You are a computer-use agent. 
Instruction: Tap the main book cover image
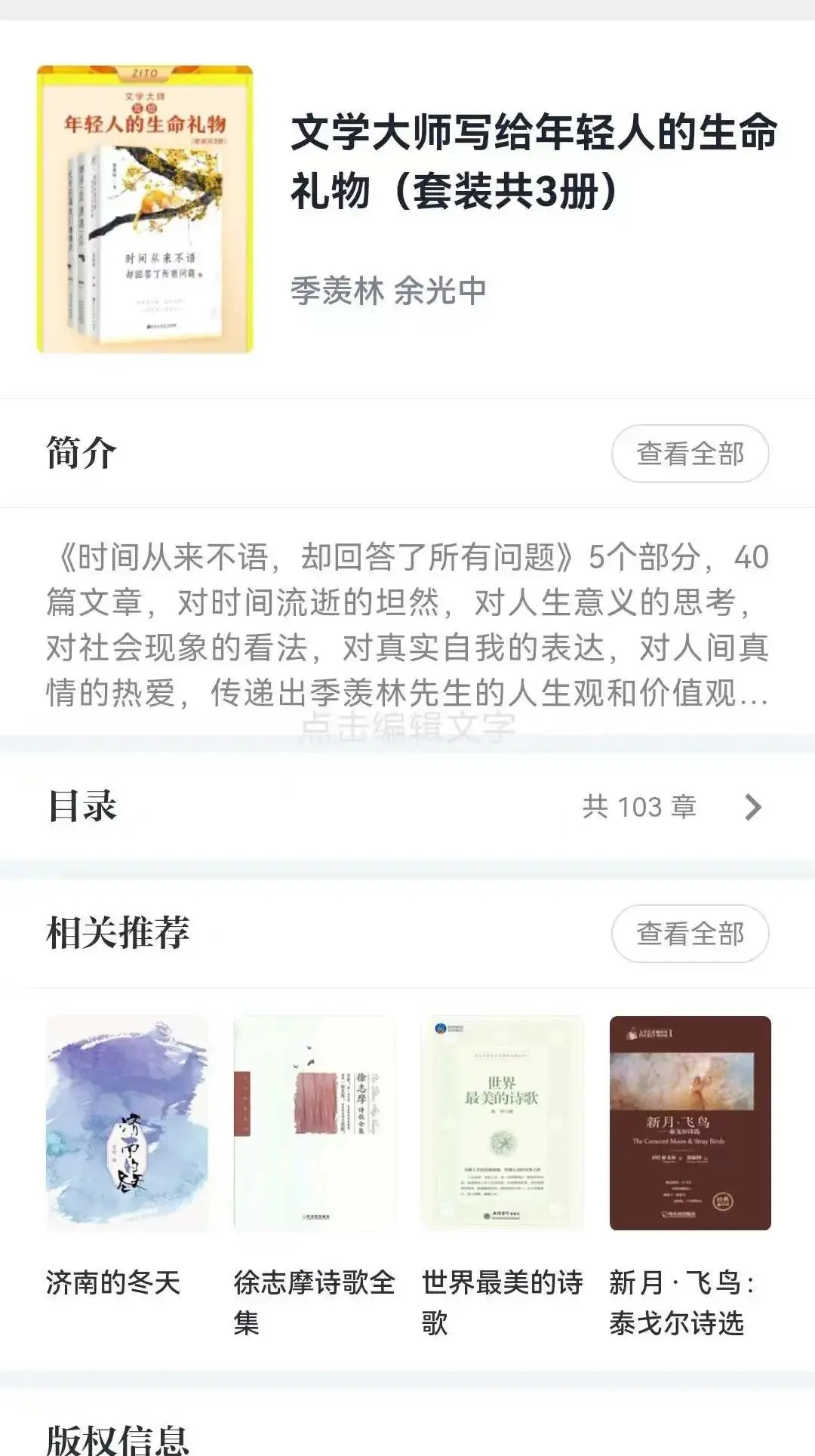(x=145, y=209)
